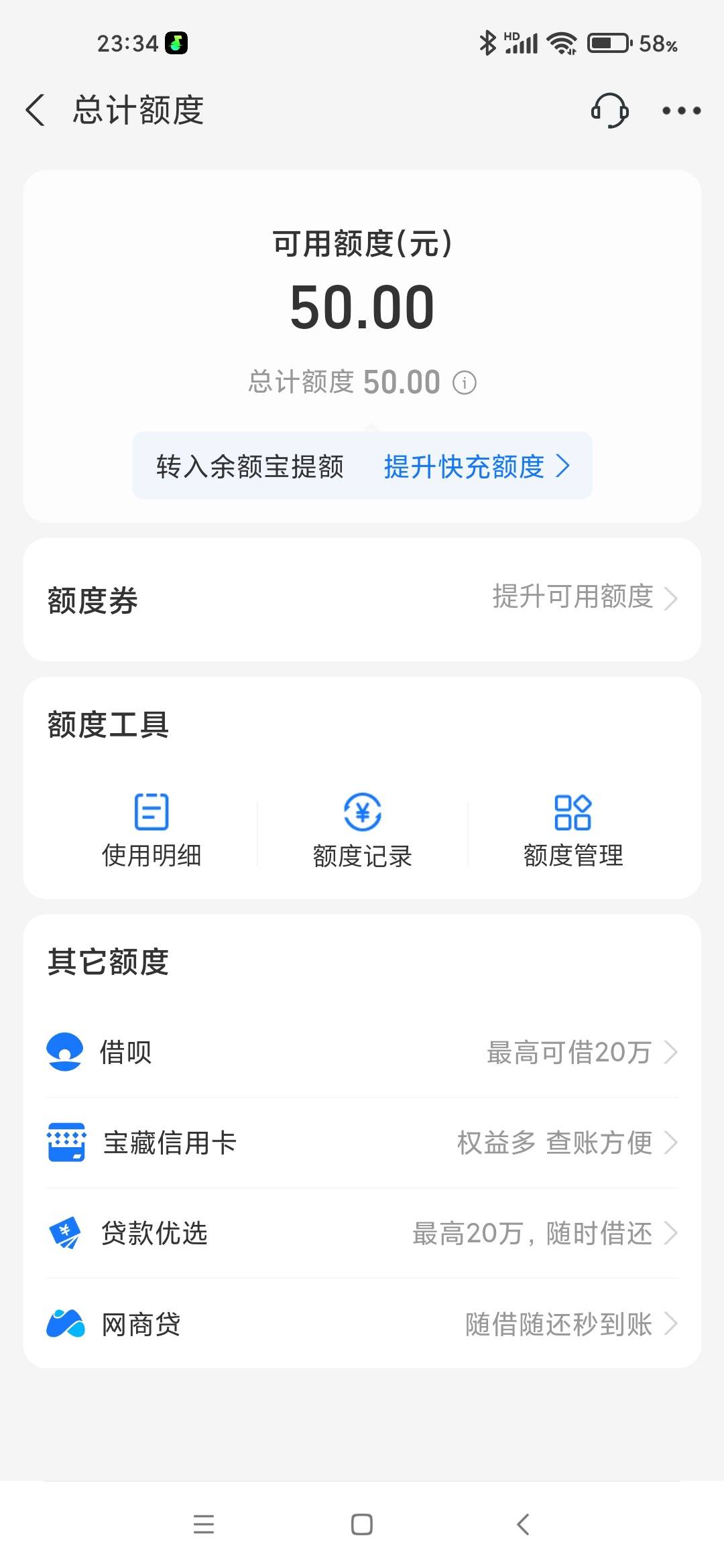Open system recent apps button

coord(204,1524)
